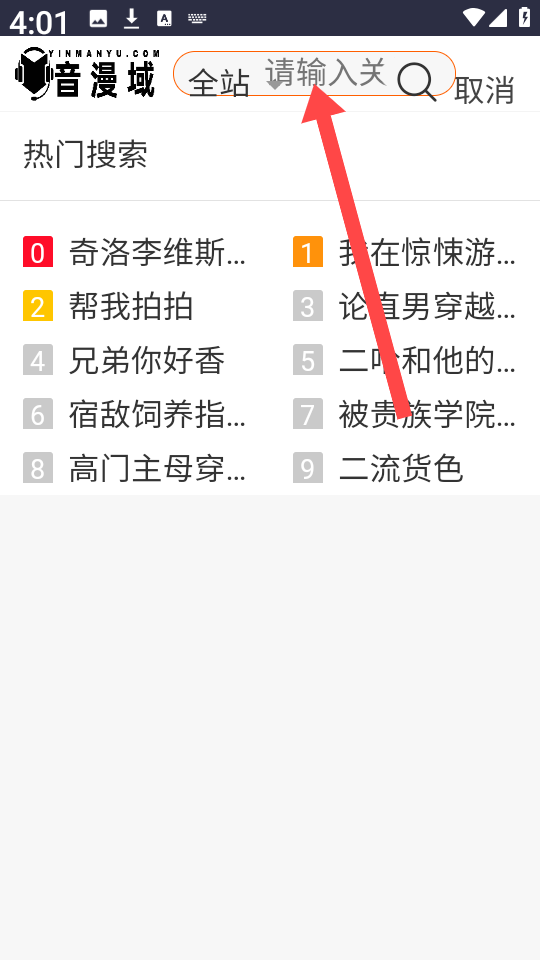Select hot search 宿敌饲养指
Viewport: 540px width, 960px height.
(x=157, y=414)
